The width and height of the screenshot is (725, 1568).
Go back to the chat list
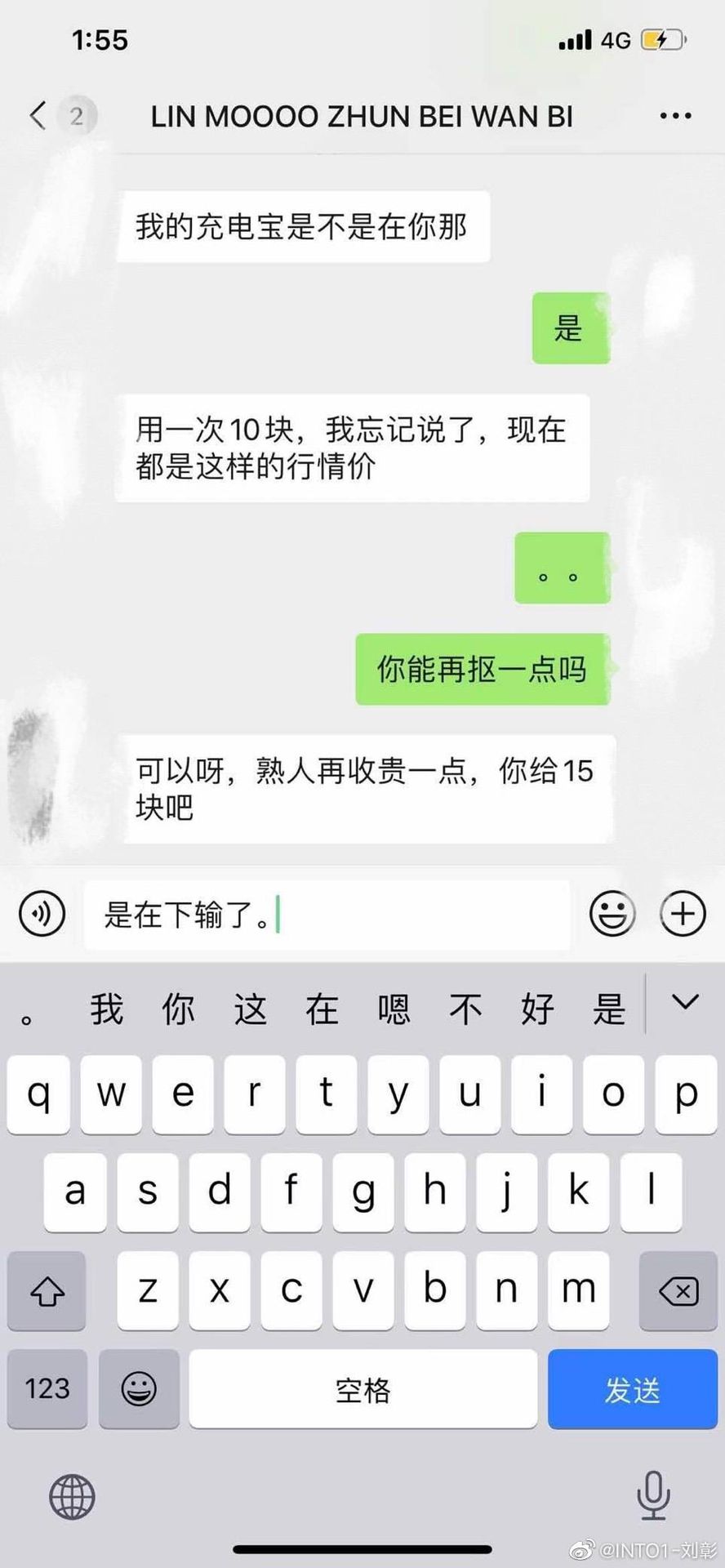38,116
